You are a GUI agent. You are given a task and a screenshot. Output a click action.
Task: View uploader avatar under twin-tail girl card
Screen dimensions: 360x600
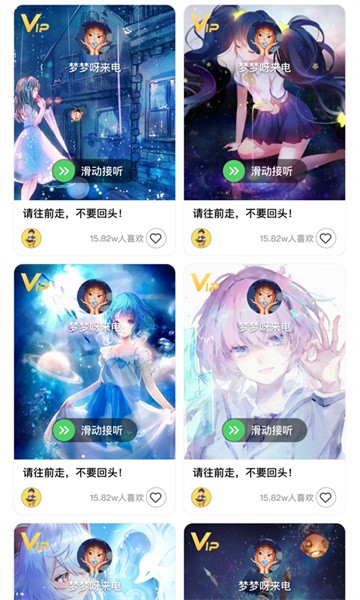(x=201, y=238)
